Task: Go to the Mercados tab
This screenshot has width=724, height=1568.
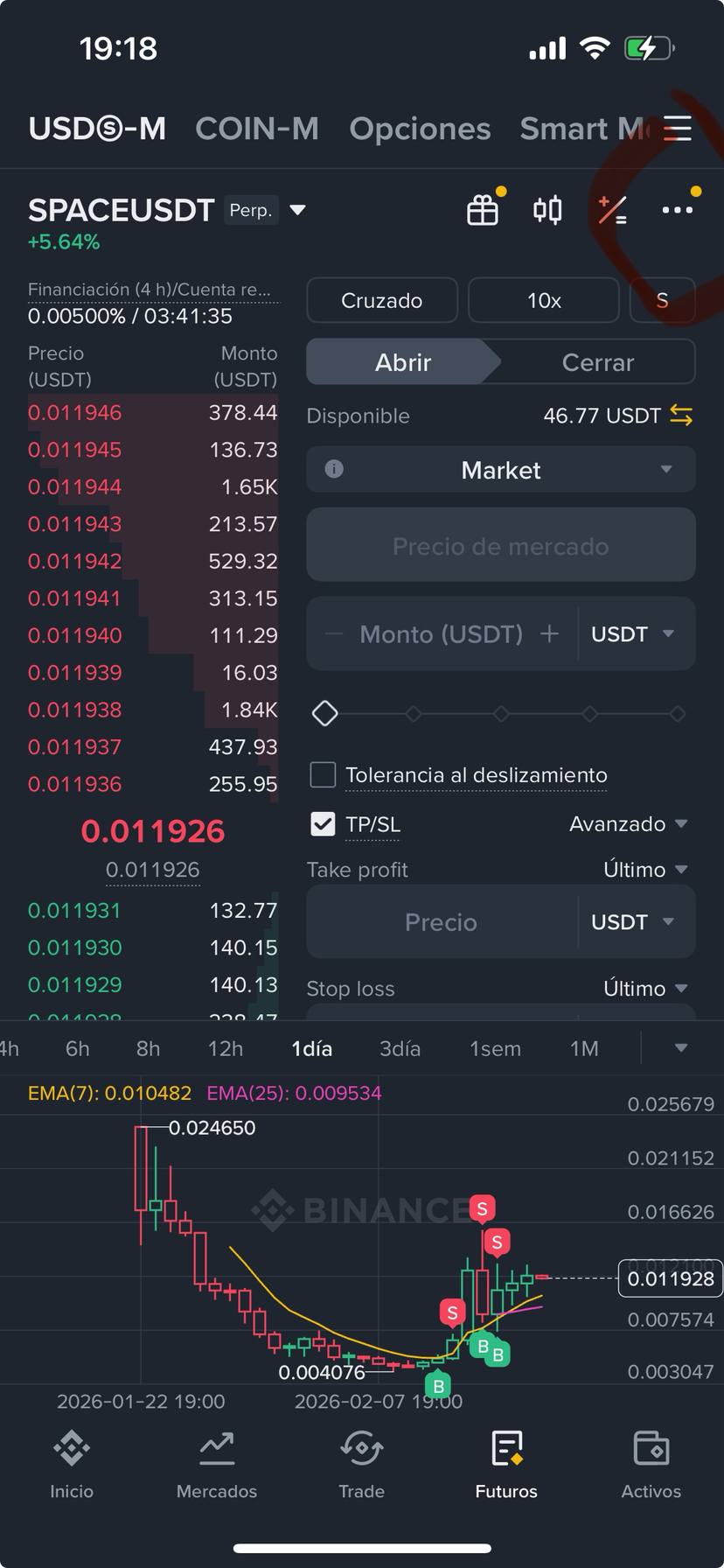Action: point(217,1466)
